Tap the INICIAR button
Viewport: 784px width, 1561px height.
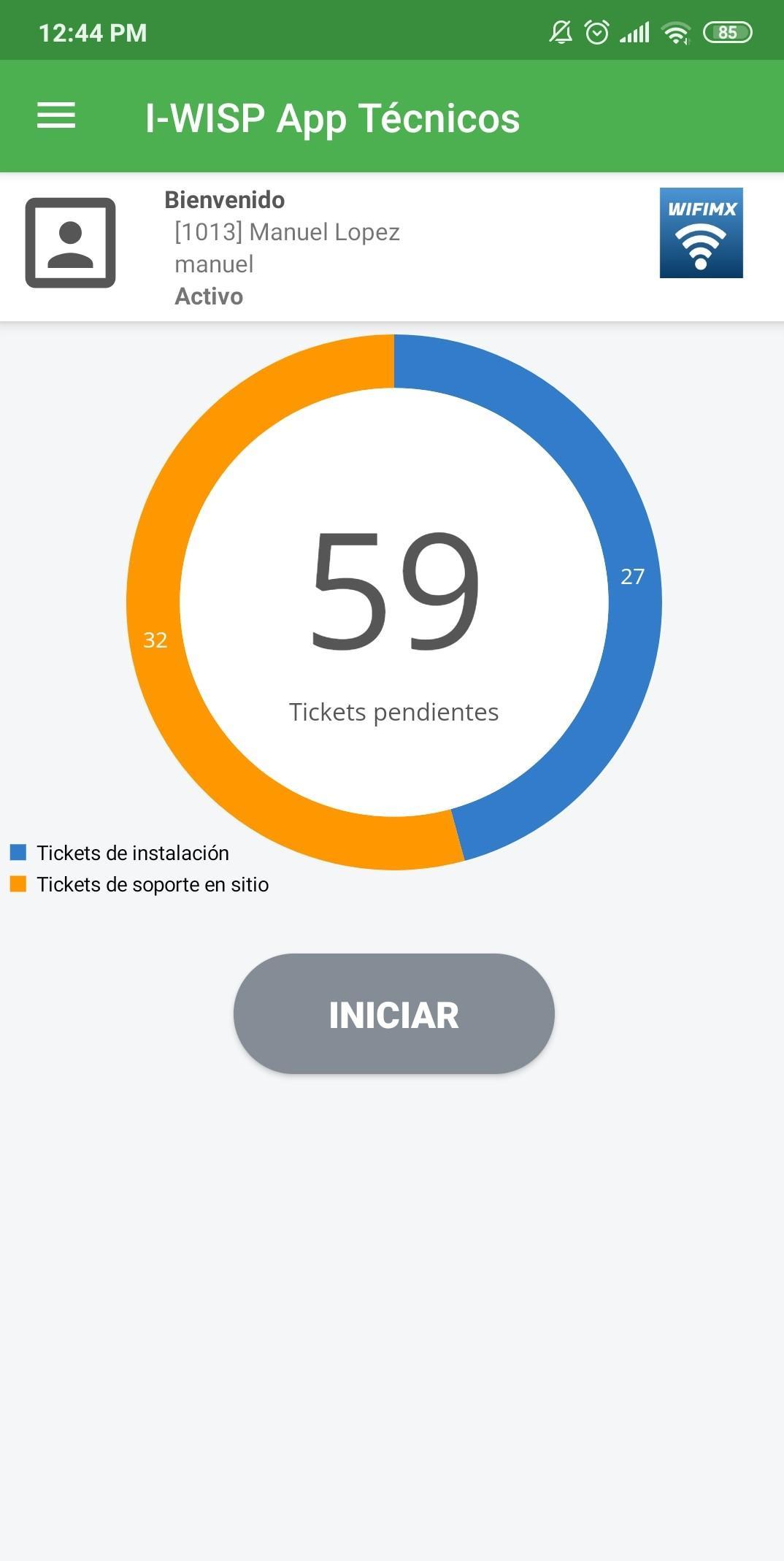tap(393, 1013)
